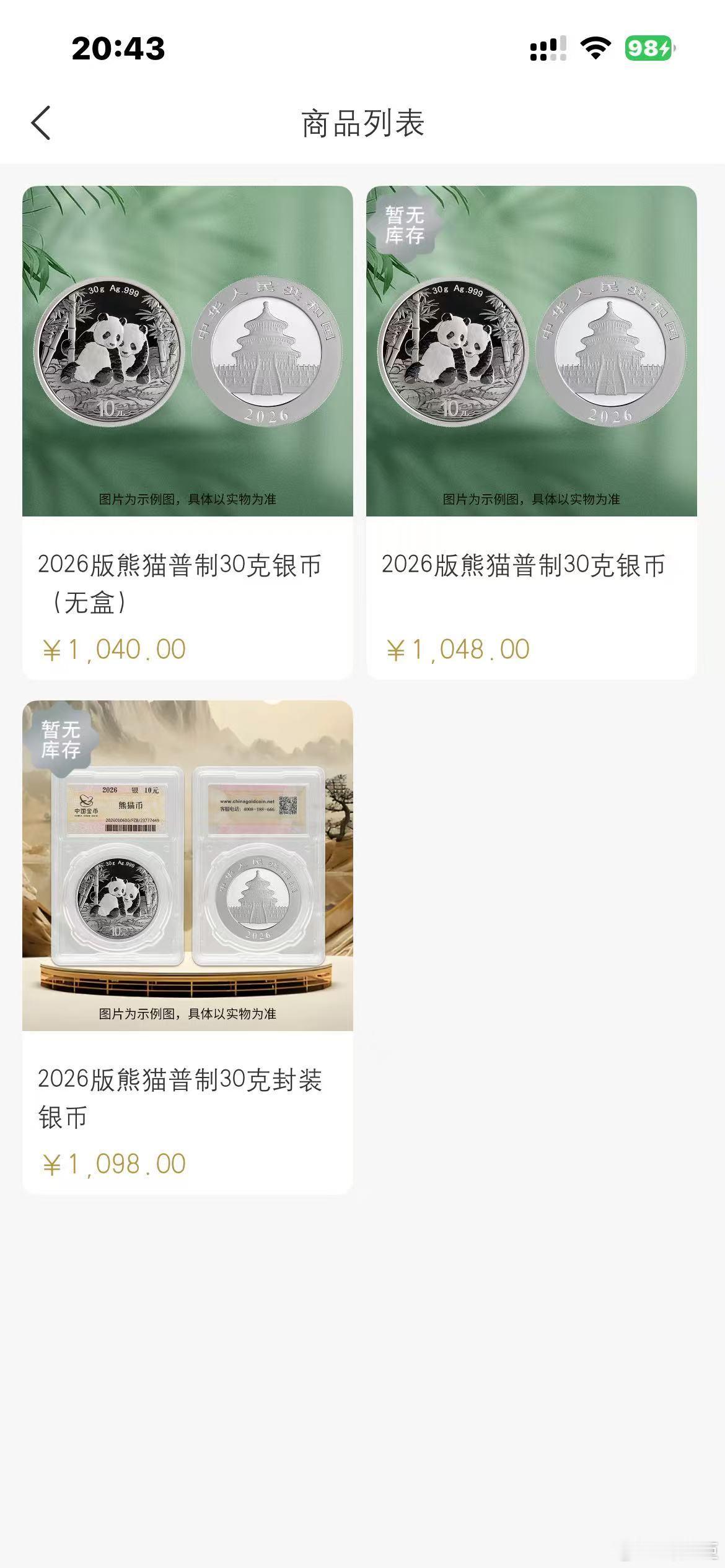Tap the back arrow to leave product list
The width and height of the screenshot is (725, 1568).
tap(41, 121)
